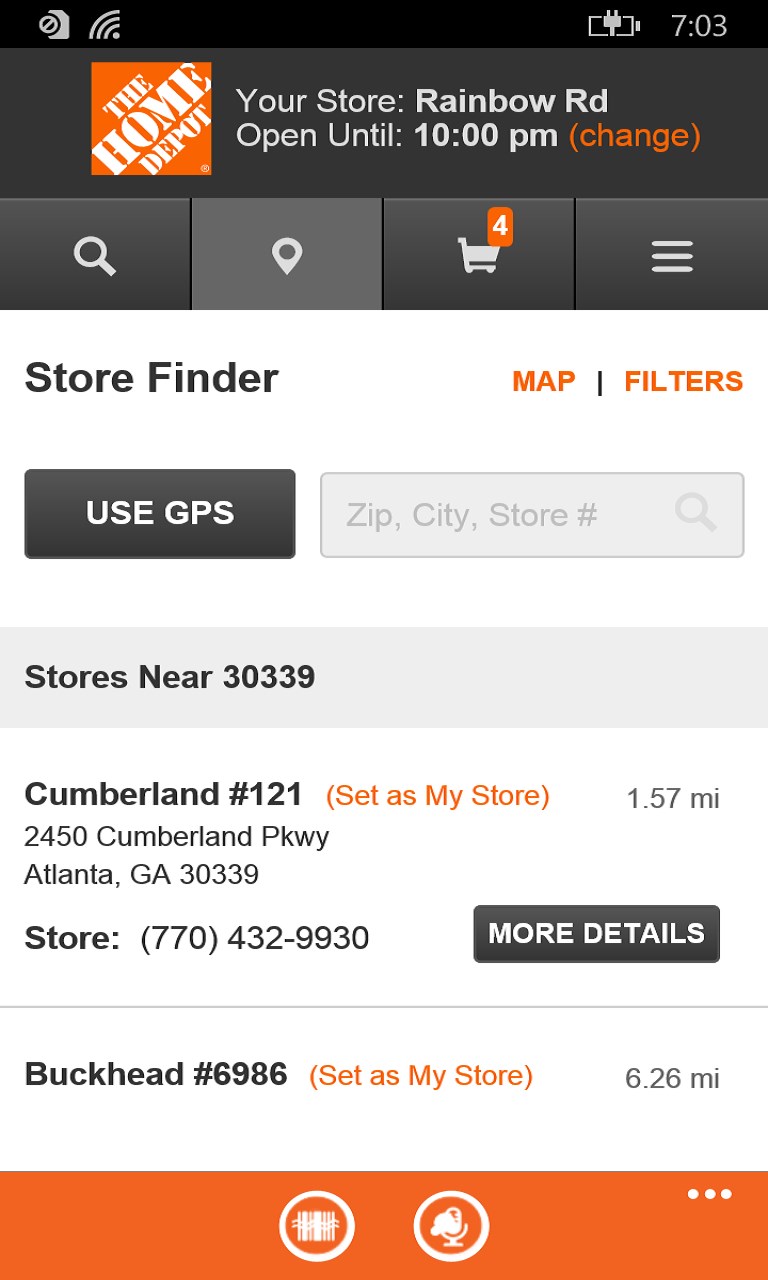Set Buckhead #6986 as My Store
768x1280 pixels.
[x=421, y=1076]
